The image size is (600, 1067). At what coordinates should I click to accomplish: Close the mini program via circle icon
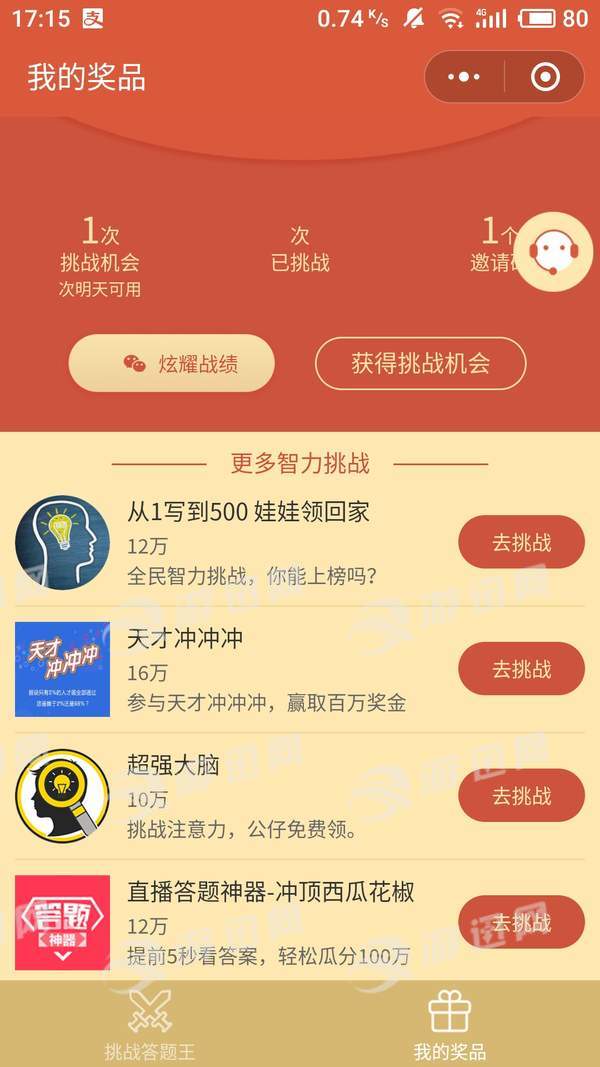(x=545, y=77)
